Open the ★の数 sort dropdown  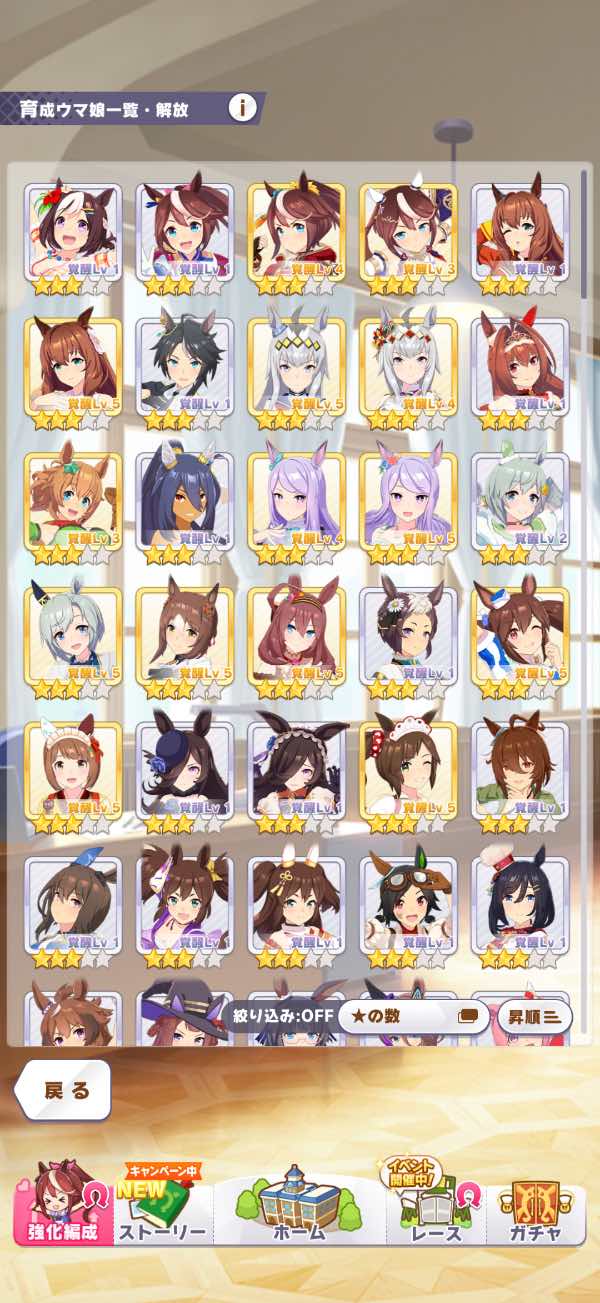pos(412,1017)
